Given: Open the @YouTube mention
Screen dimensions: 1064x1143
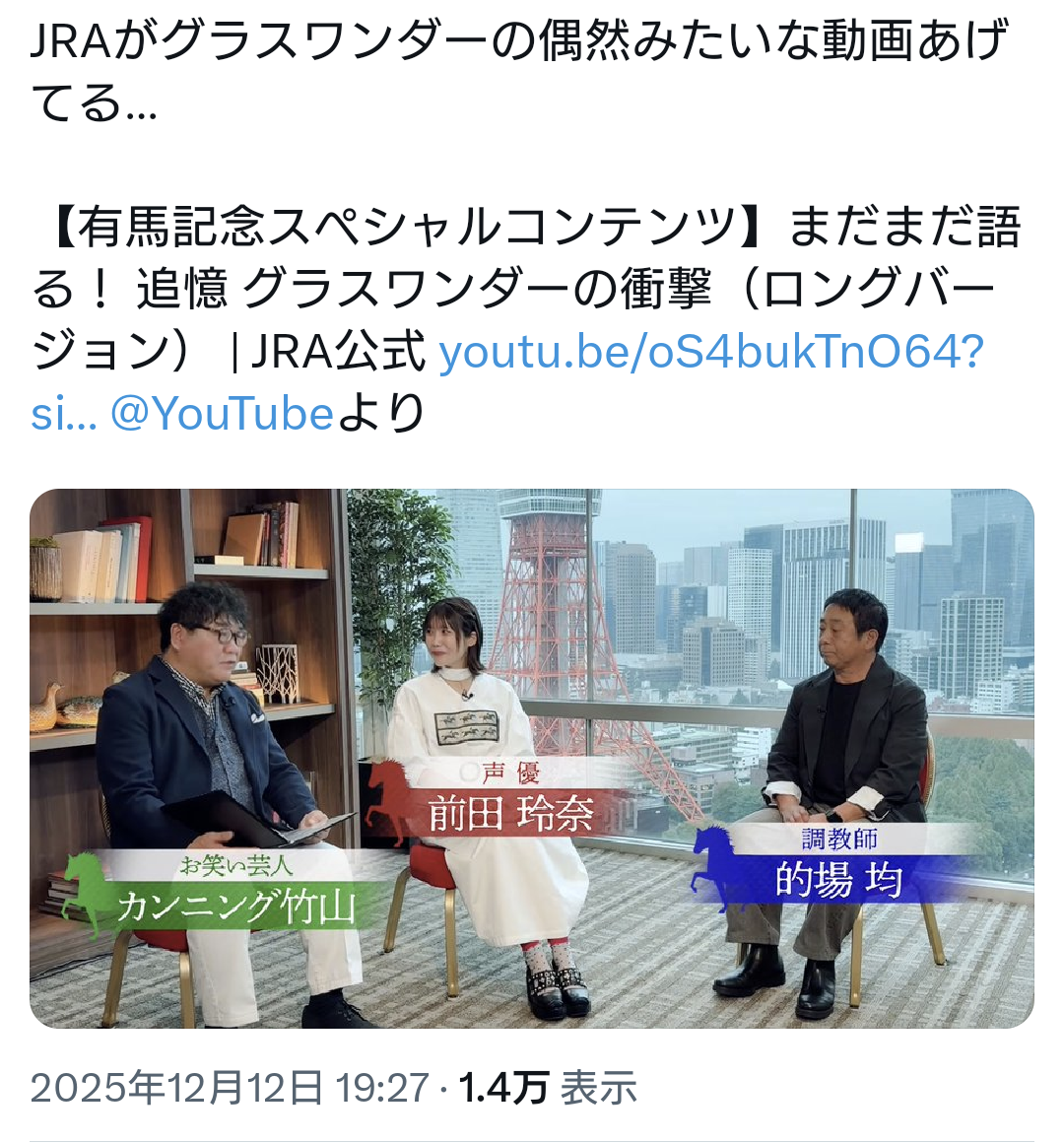Looking at the screenshot, I should (x=222, y=414).
